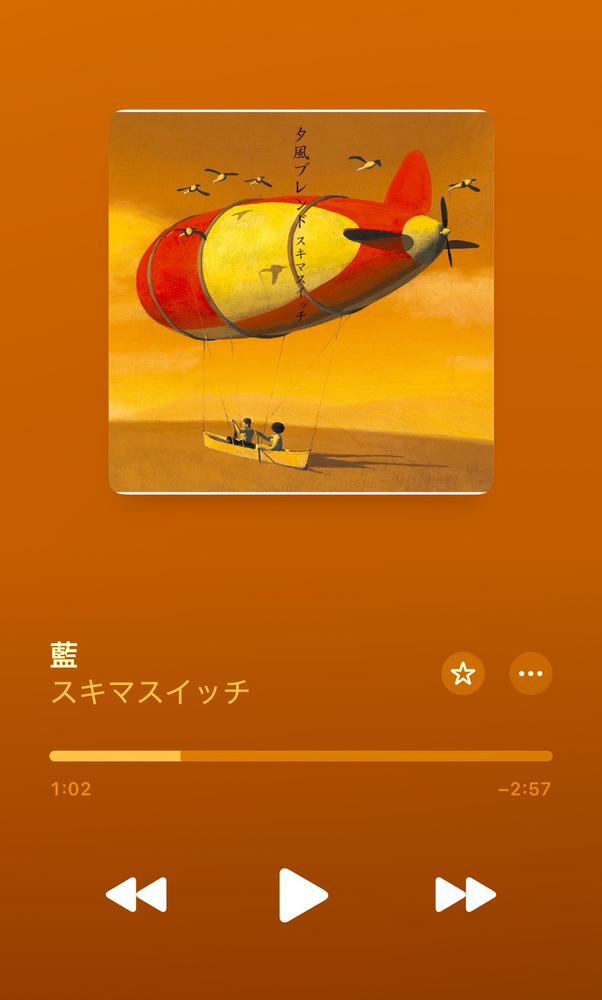Skip forward to the next track

point(465,894)
